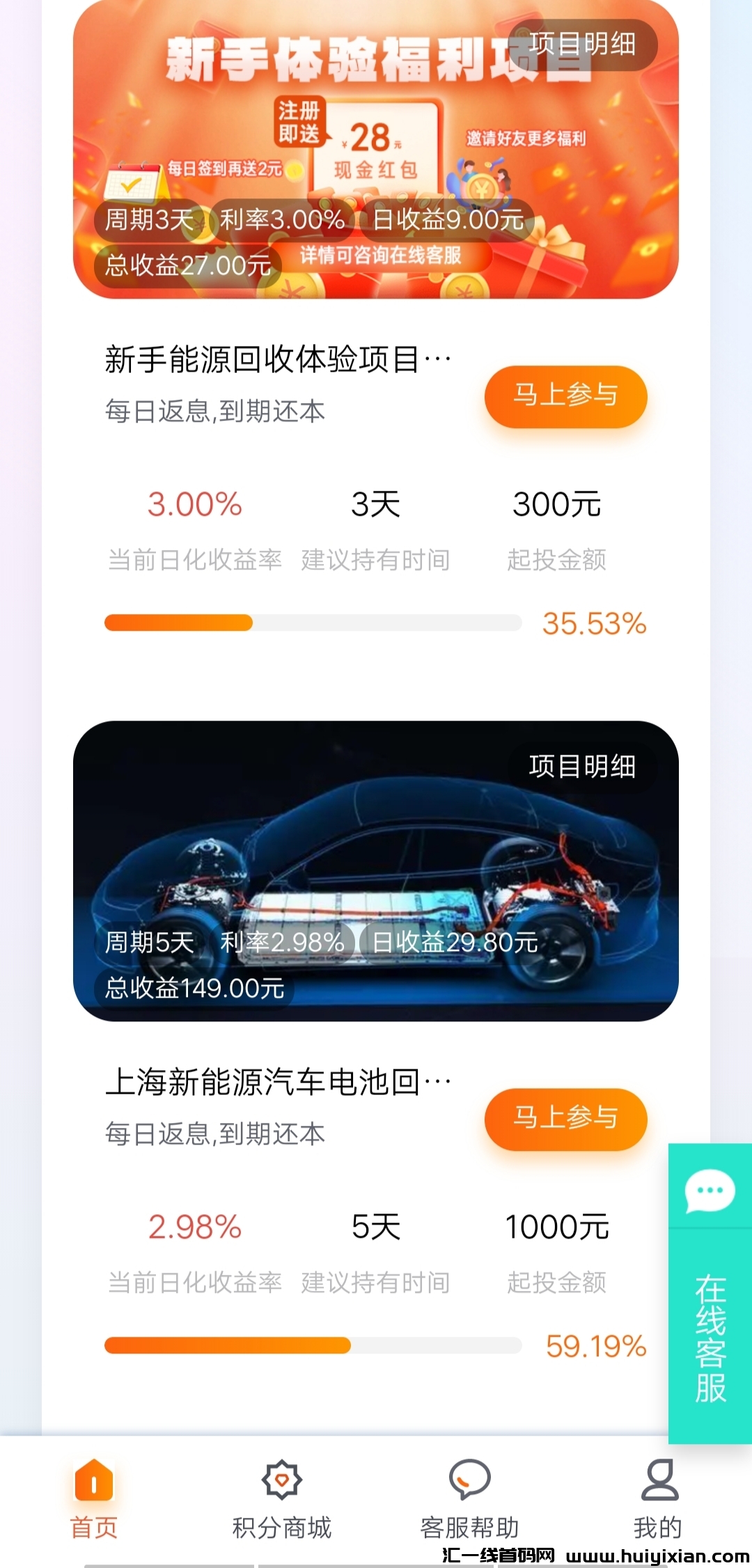Open the 上海新能源汽车电池回收 project card
Screen dimensions: 752x1568
279,1083
